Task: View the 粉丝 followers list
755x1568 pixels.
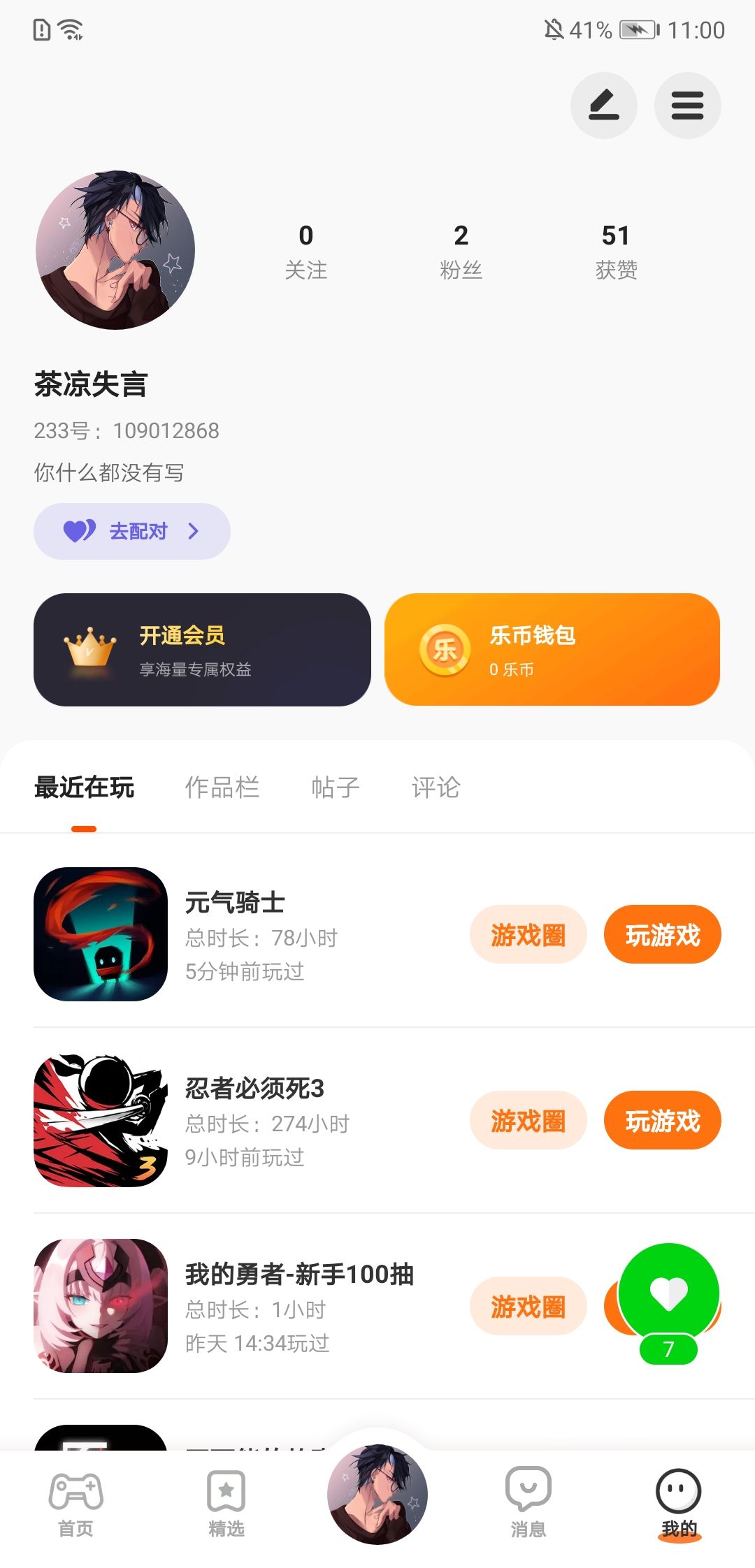Action: pos(461,250)
